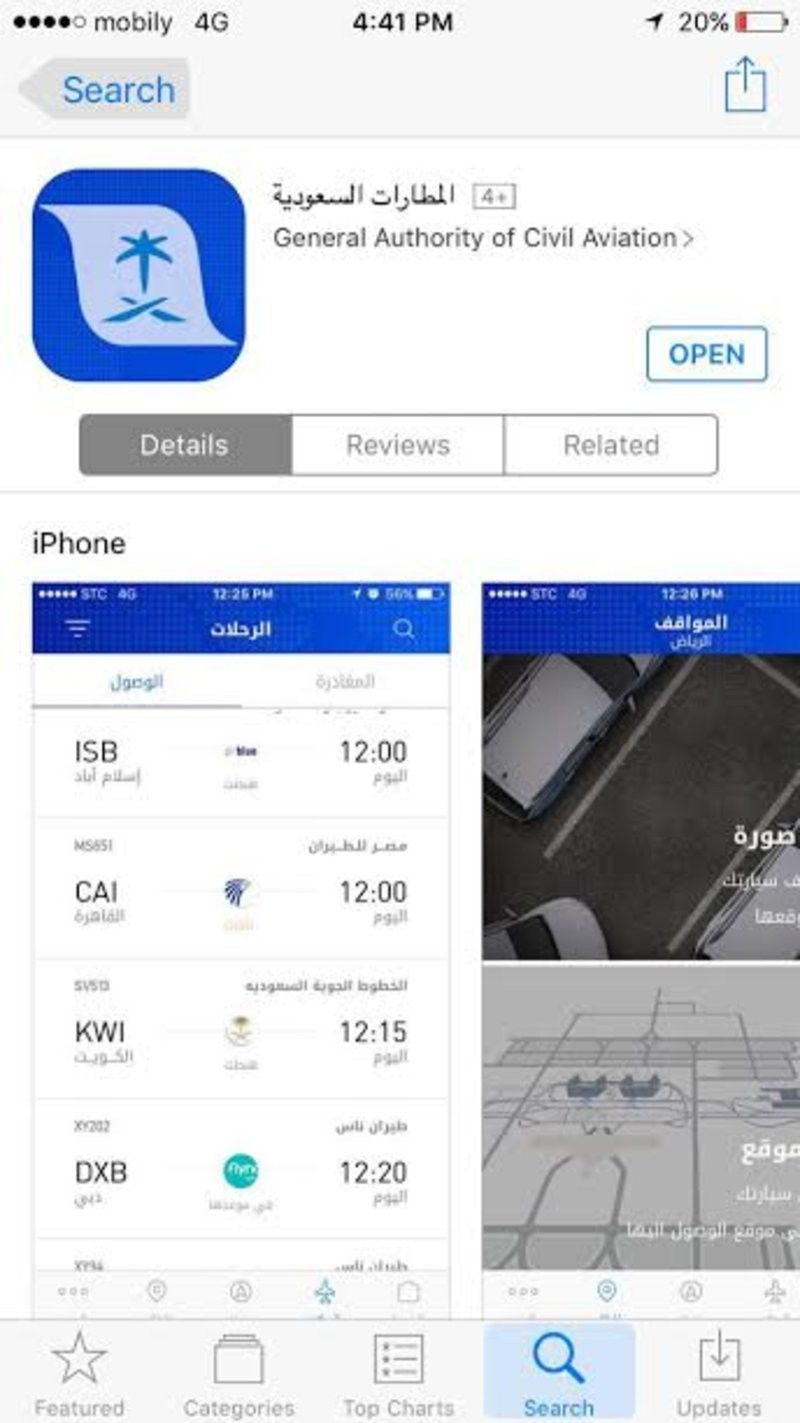Share this app via the share icon

pos(745,85)
